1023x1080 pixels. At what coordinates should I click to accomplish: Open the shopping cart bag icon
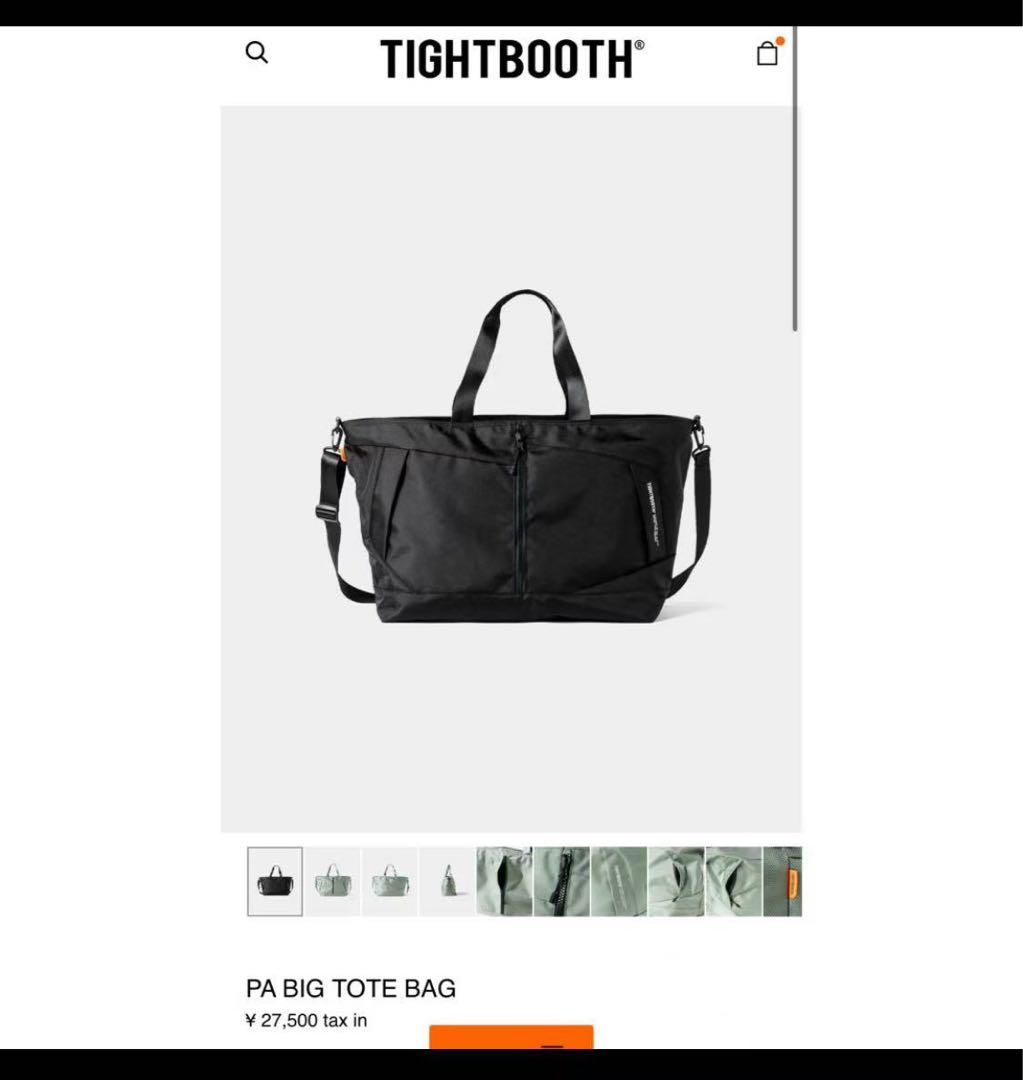pyautogui.click(x=768, y=53)
